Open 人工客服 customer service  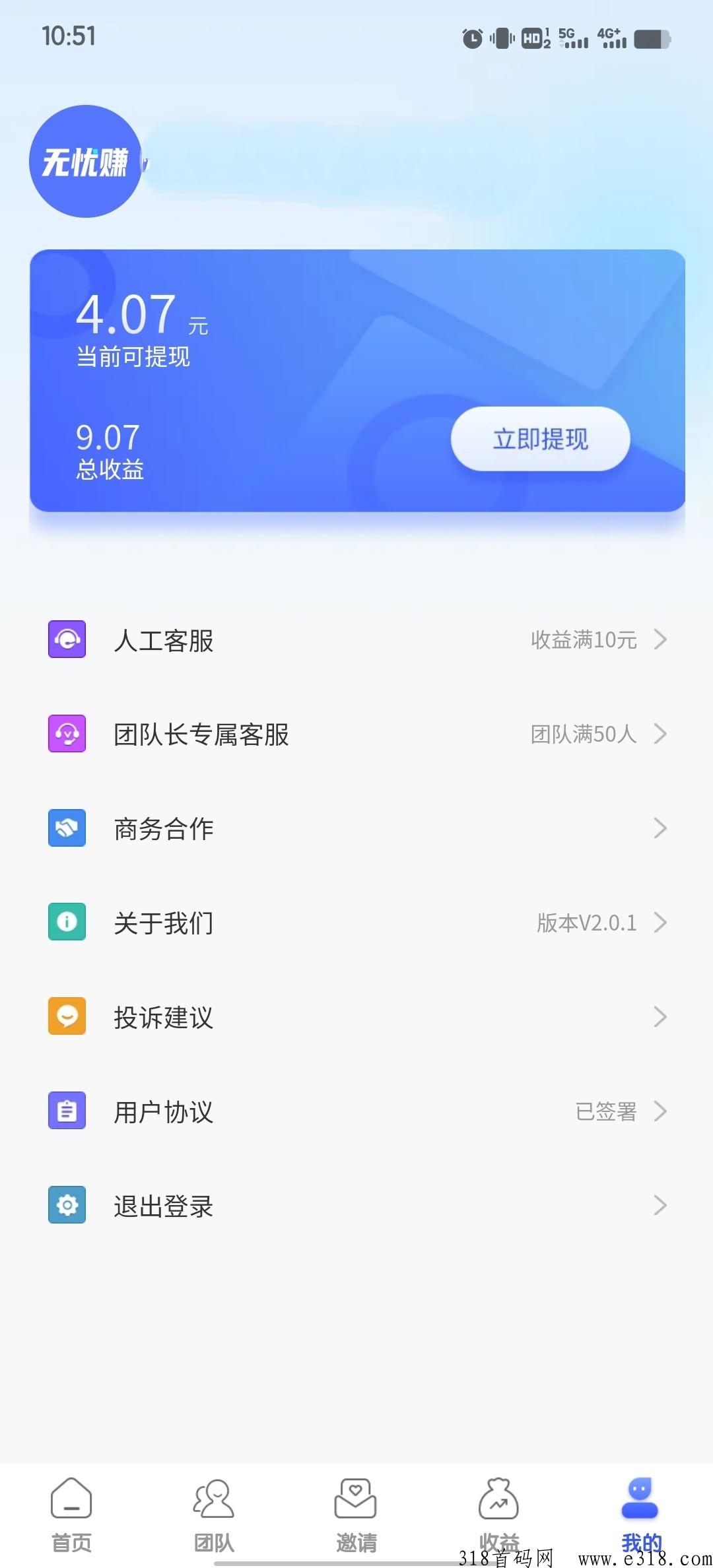click(x=356, y=639)
